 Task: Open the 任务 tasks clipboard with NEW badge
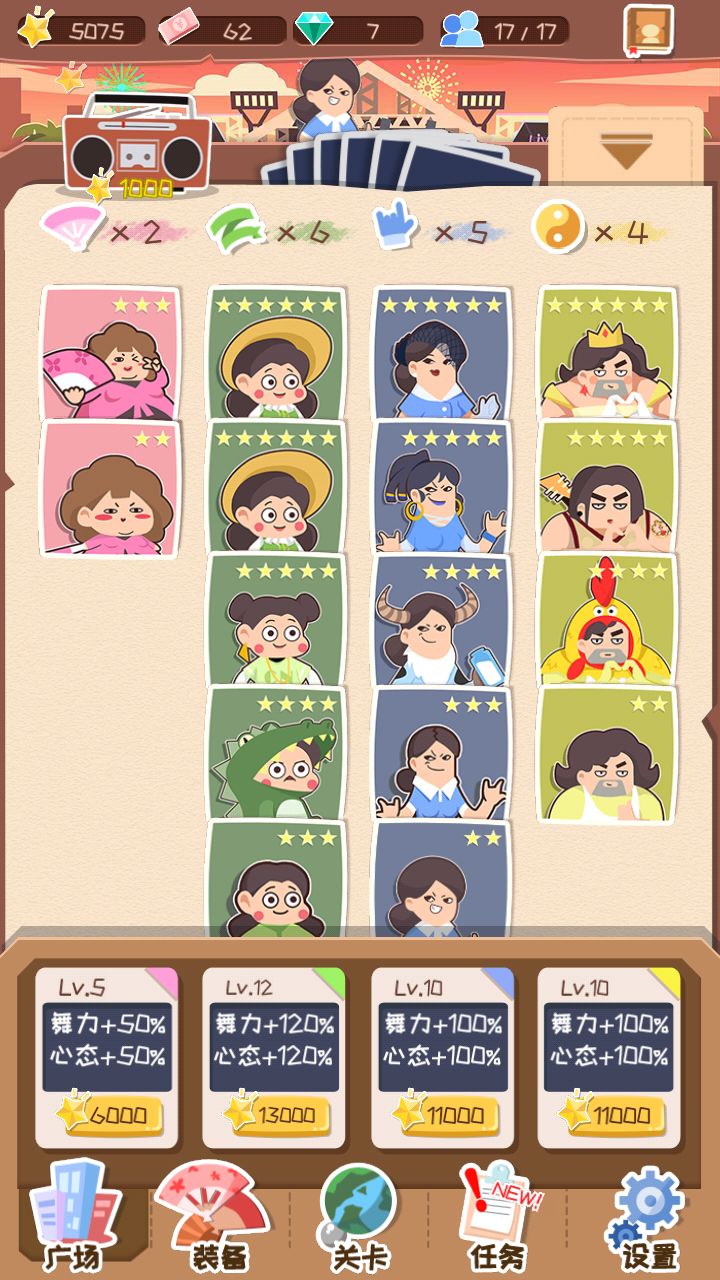pos(497,1215)
